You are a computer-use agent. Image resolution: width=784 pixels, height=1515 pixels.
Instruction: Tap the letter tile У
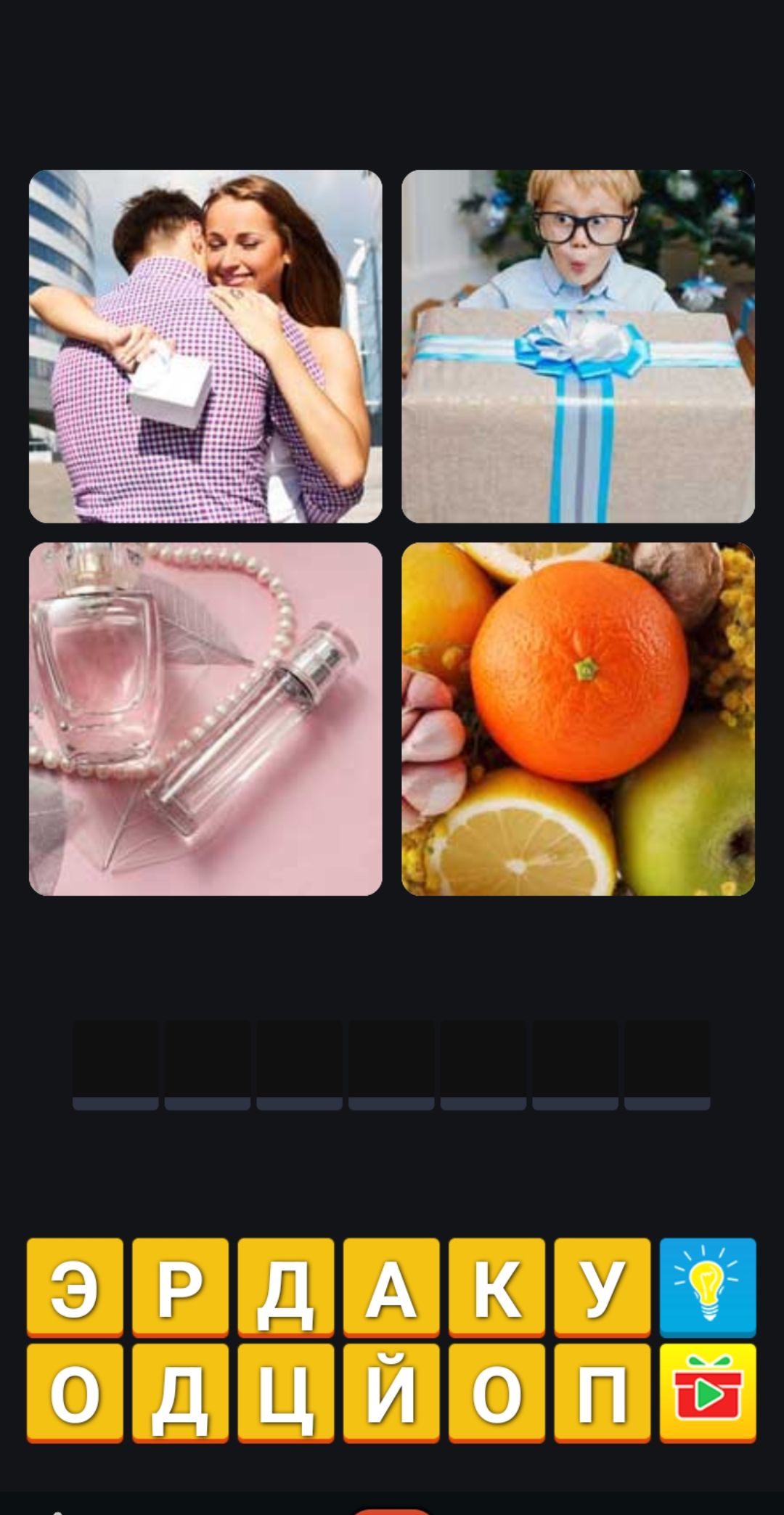point(602,1287)
